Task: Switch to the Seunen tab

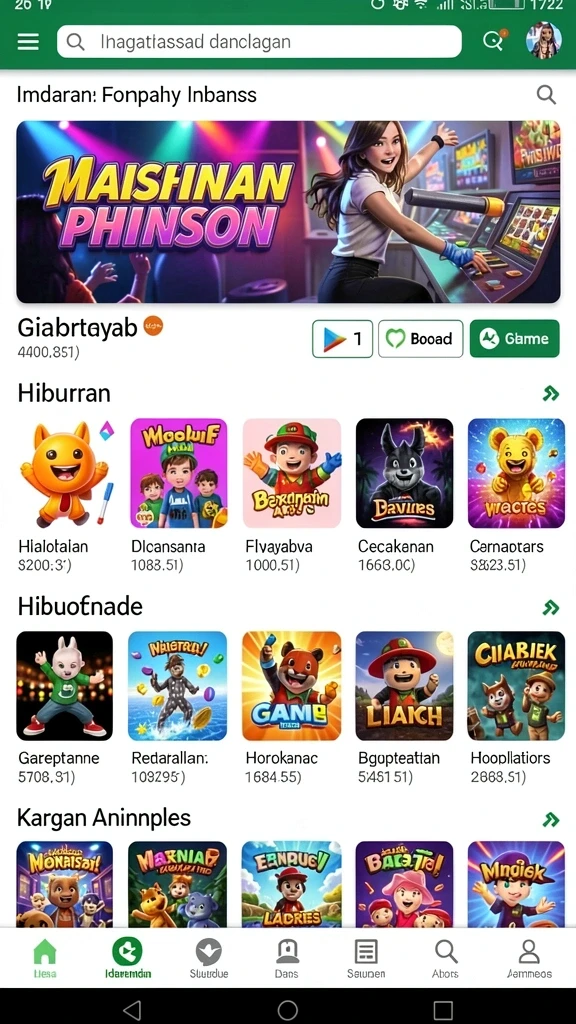Action: (366, 958)
